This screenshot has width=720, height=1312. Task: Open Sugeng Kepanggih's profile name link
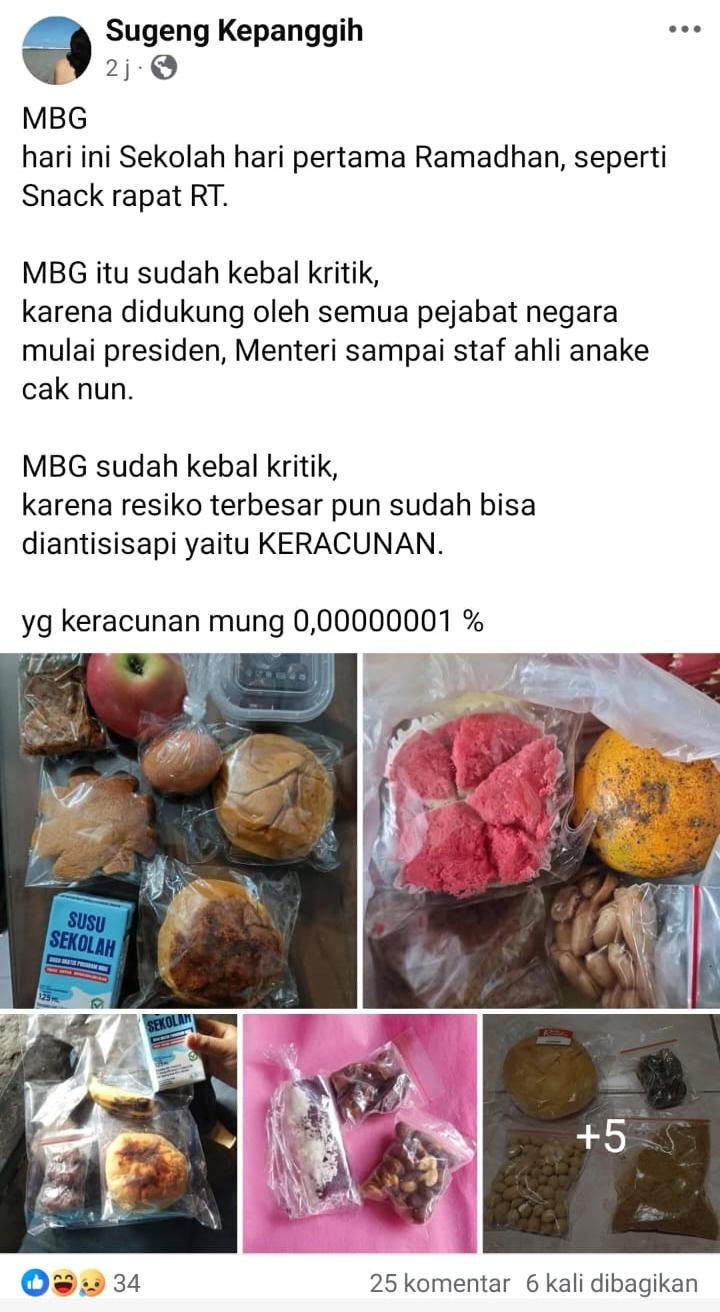point(234,32)
